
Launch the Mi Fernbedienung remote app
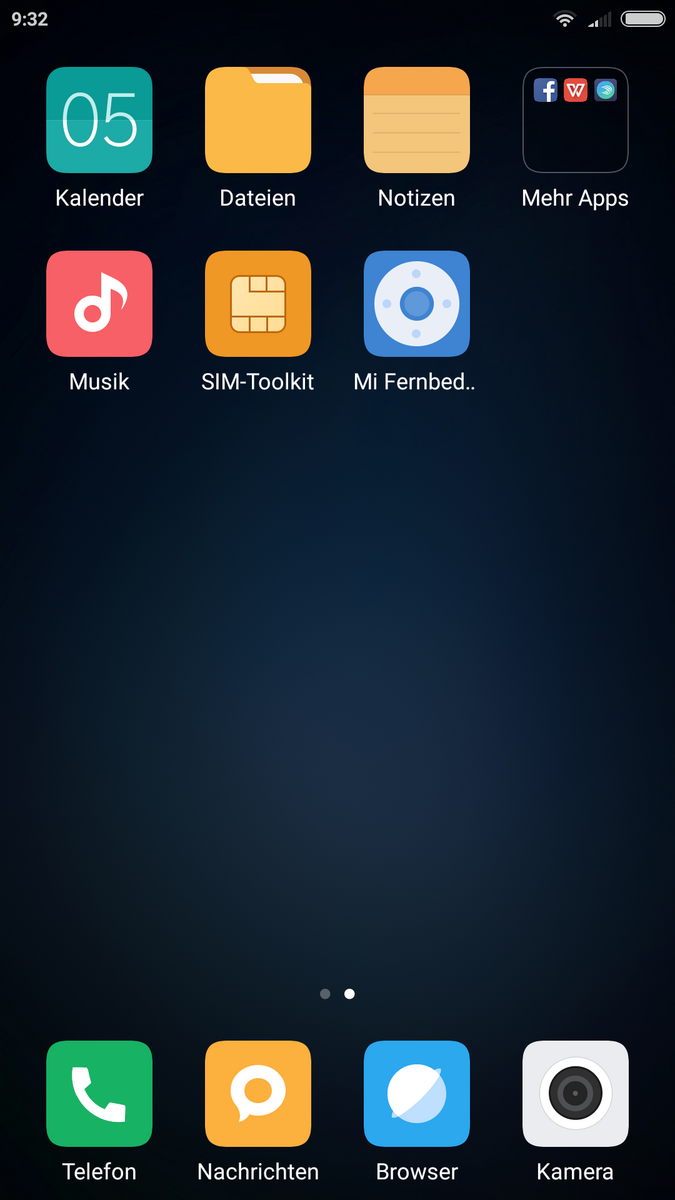pyautogui.click(x=417, y=304)
